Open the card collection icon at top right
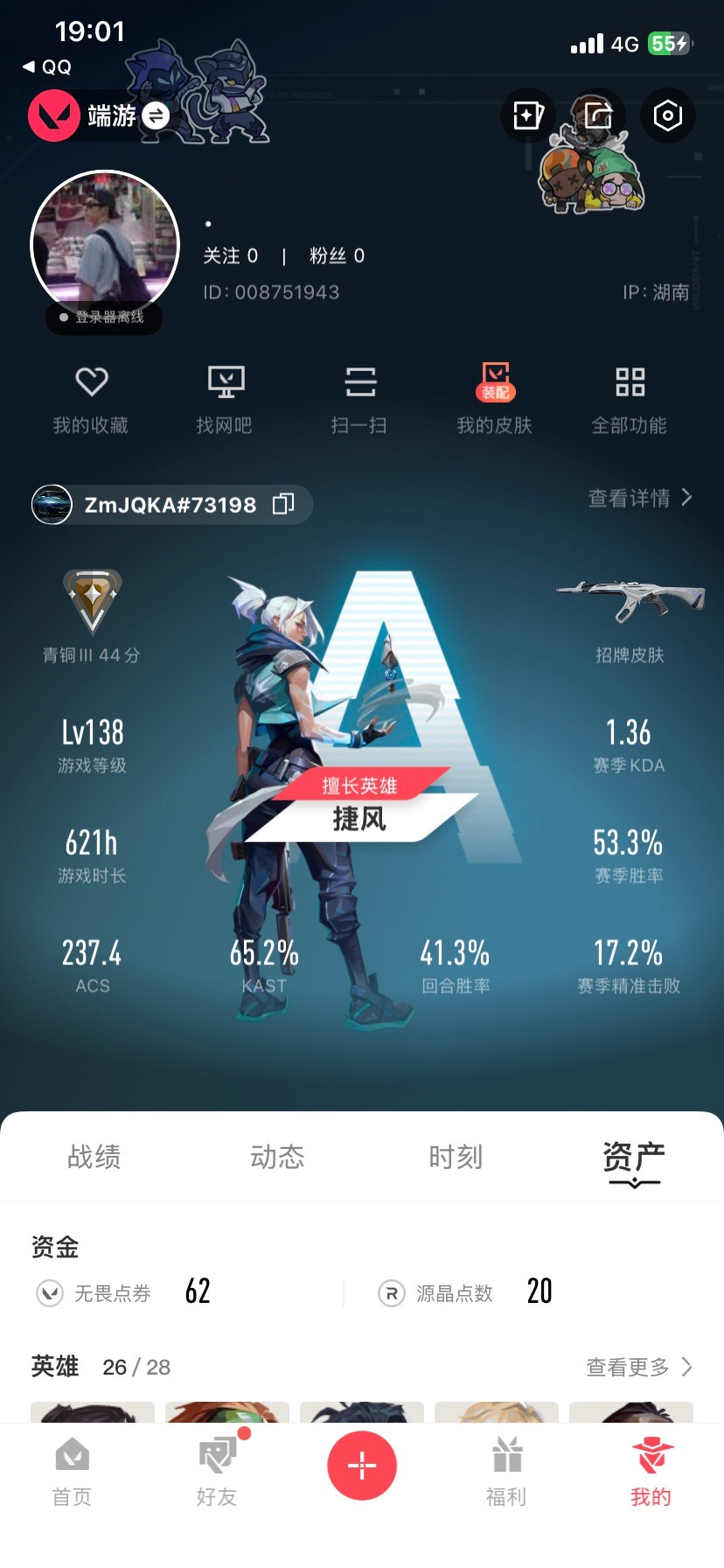 [x=527, y=115]
